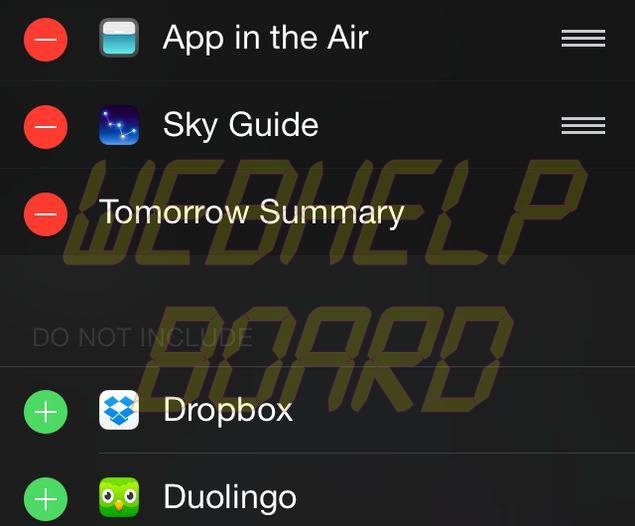635x526 pixels.
Task: Remove Sky Guide from widgets
Action: click(x=44, y=126)
